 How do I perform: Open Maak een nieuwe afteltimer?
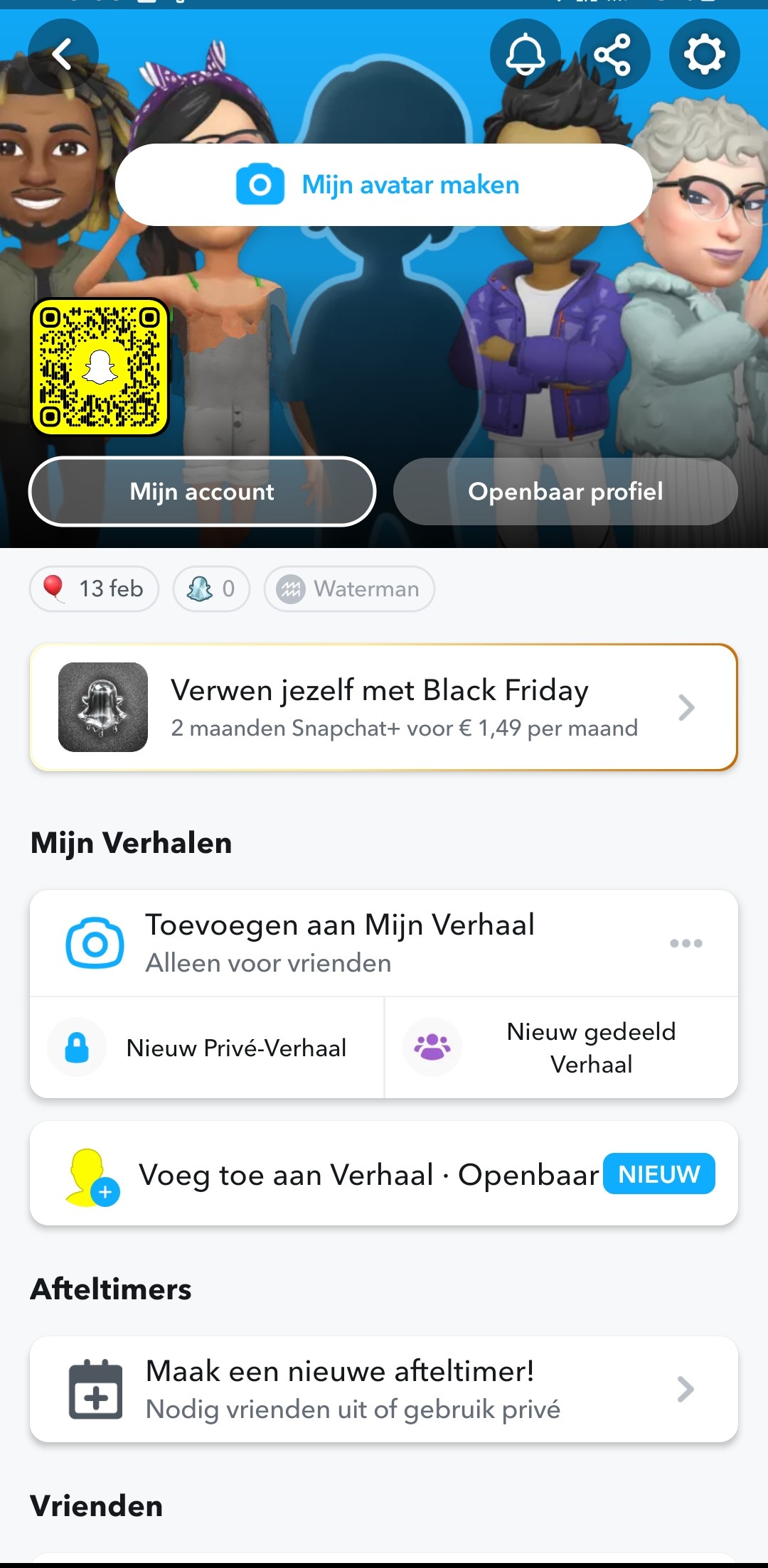[x=384, y=1389]
